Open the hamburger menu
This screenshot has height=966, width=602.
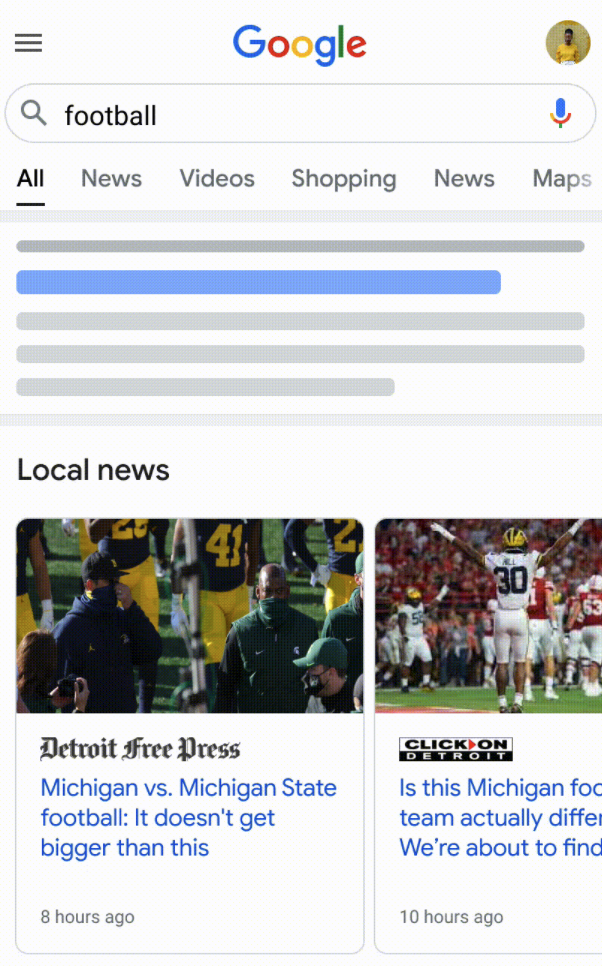pos(28,43)
